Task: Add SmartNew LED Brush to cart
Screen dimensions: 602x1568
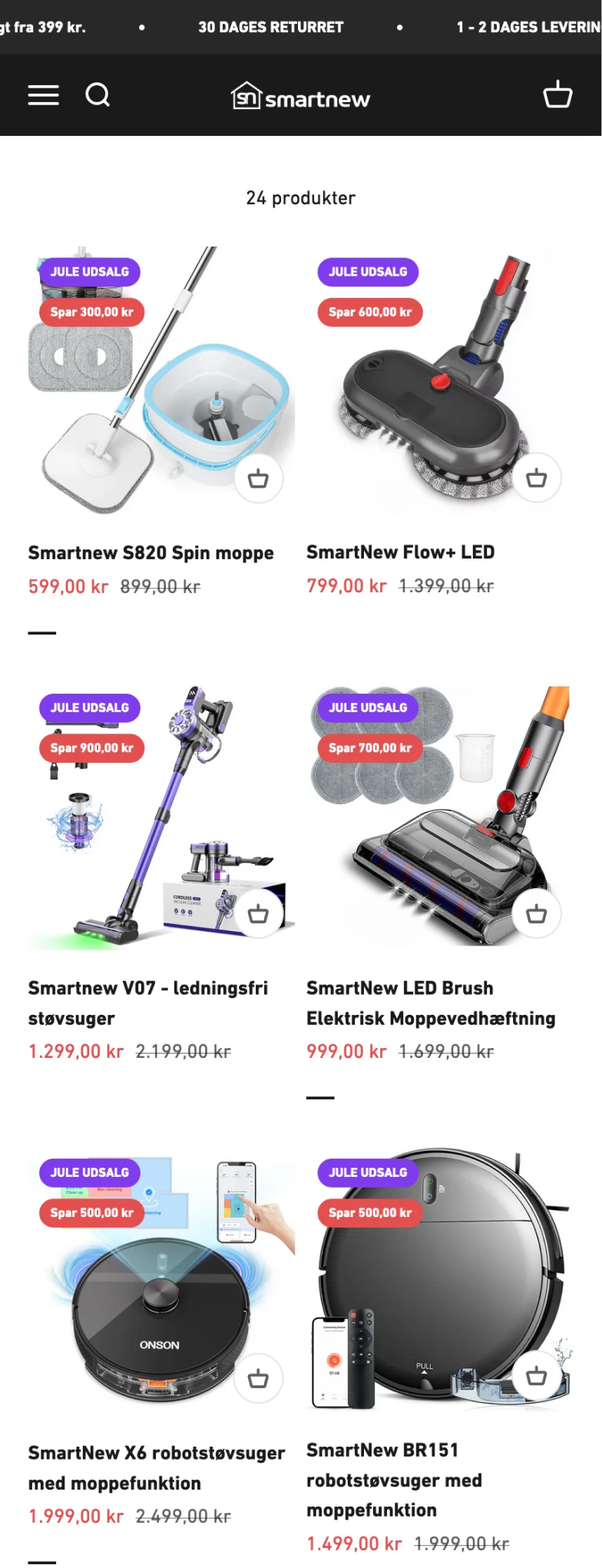Action: tap(536, 913)
